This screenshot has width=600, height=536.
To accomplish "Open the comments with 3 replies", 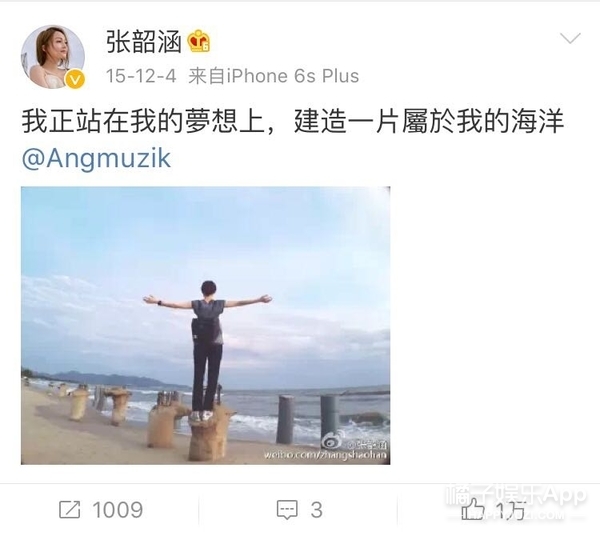I will click(x=300, y=510).
